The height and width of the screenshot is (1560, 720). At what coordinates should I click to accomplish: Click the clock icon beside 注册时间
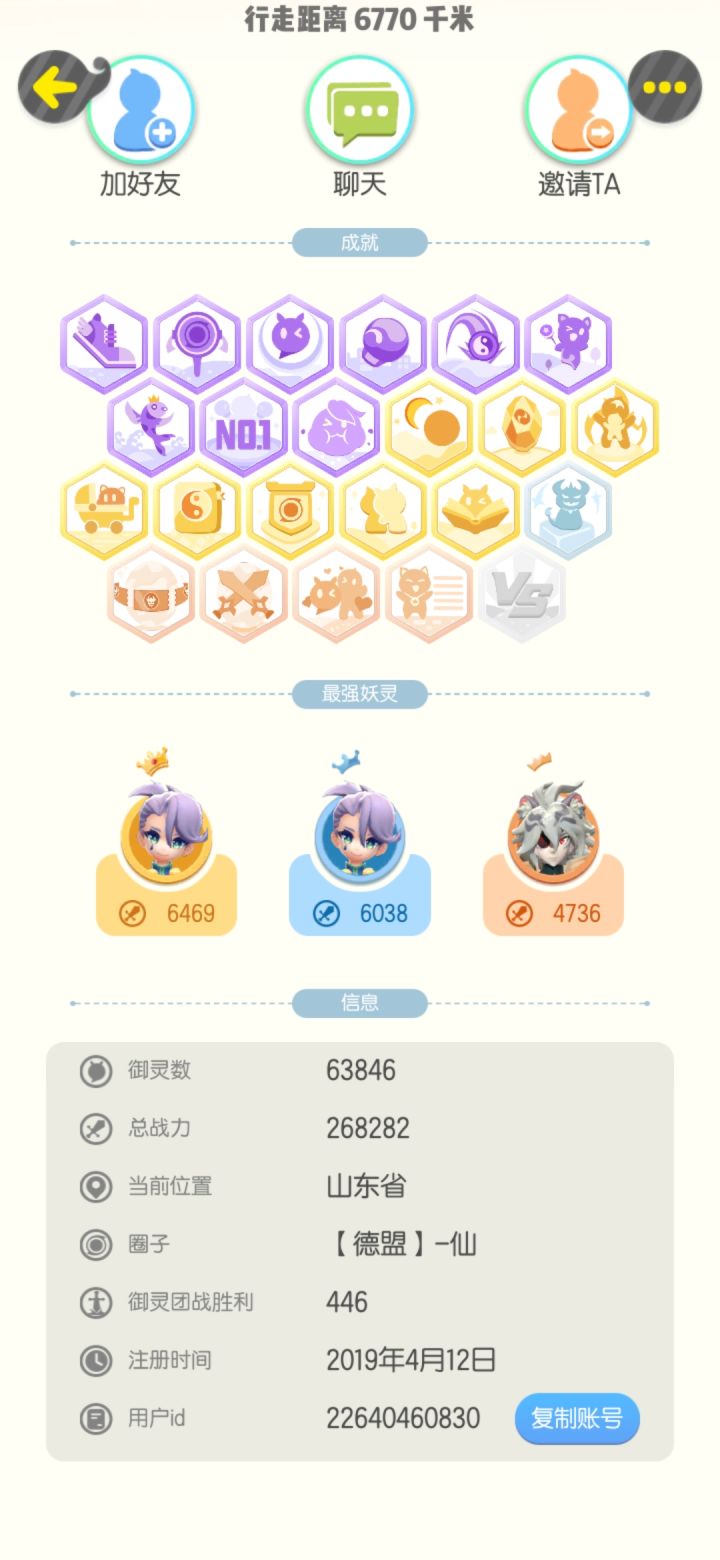[95, 1360]
